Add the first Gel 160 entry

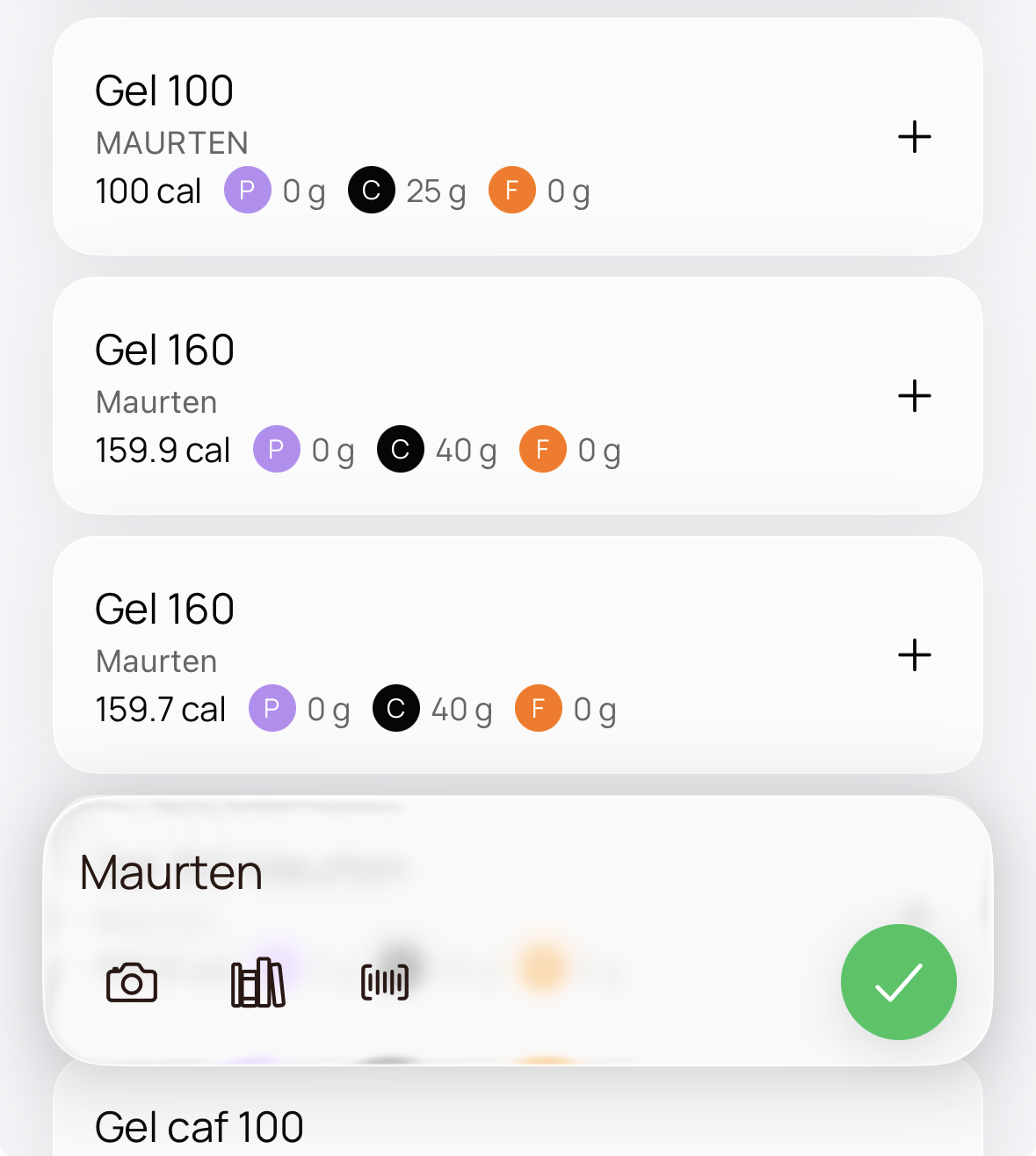coord(915,395)
